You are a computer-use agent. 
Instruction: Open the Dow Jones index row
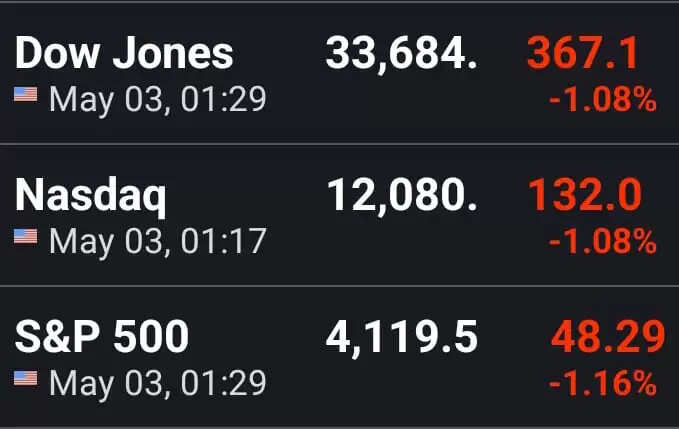click(x=125, y=54)
